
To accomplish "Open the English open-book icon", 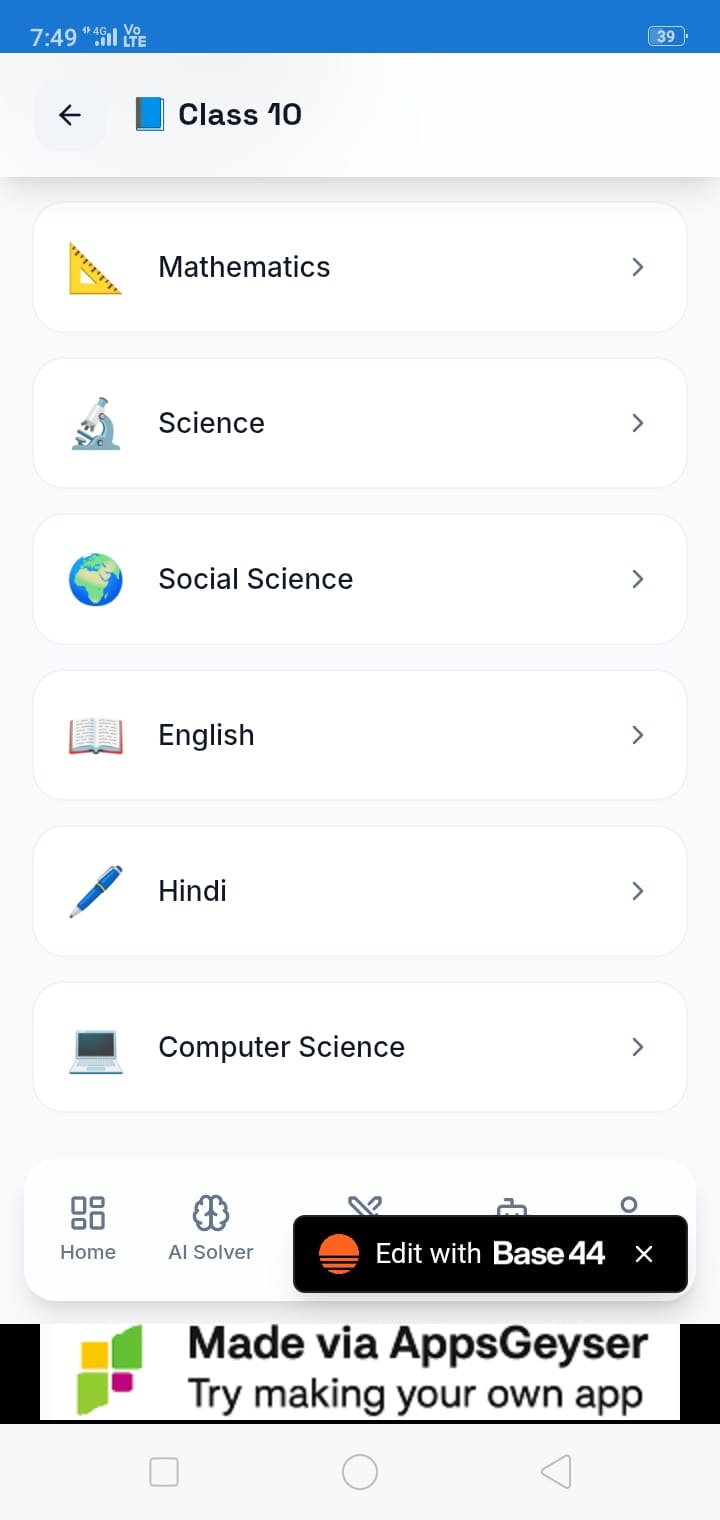I will pos(95,735).
